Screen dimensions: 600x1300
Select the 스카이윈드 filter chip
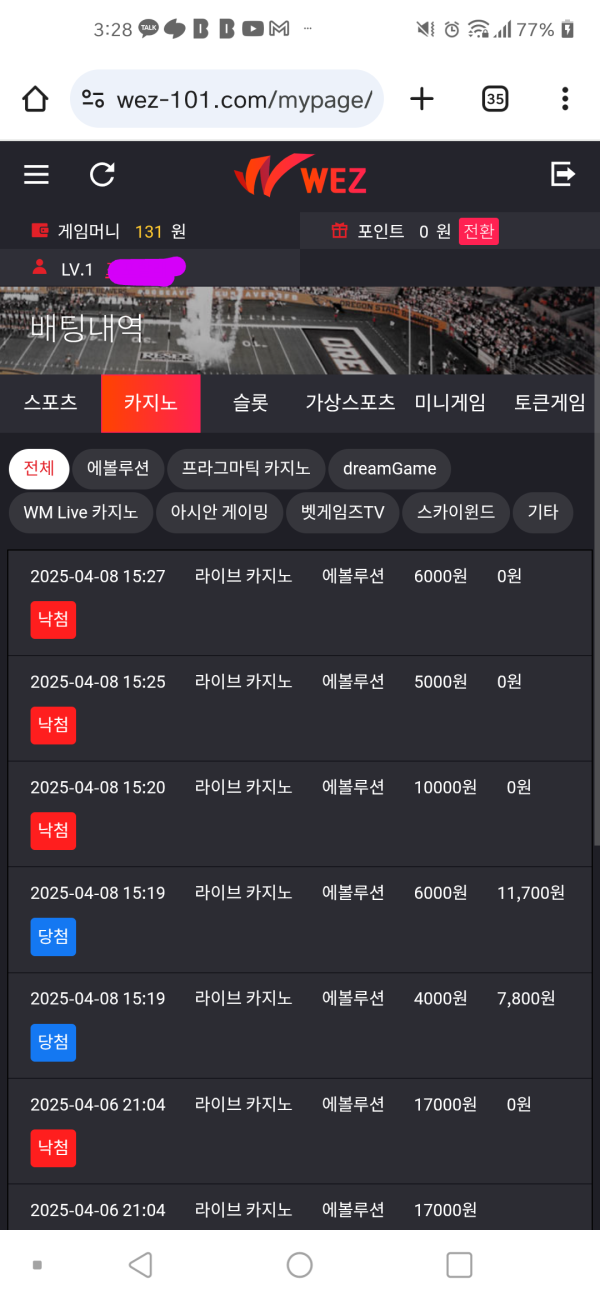455,513
